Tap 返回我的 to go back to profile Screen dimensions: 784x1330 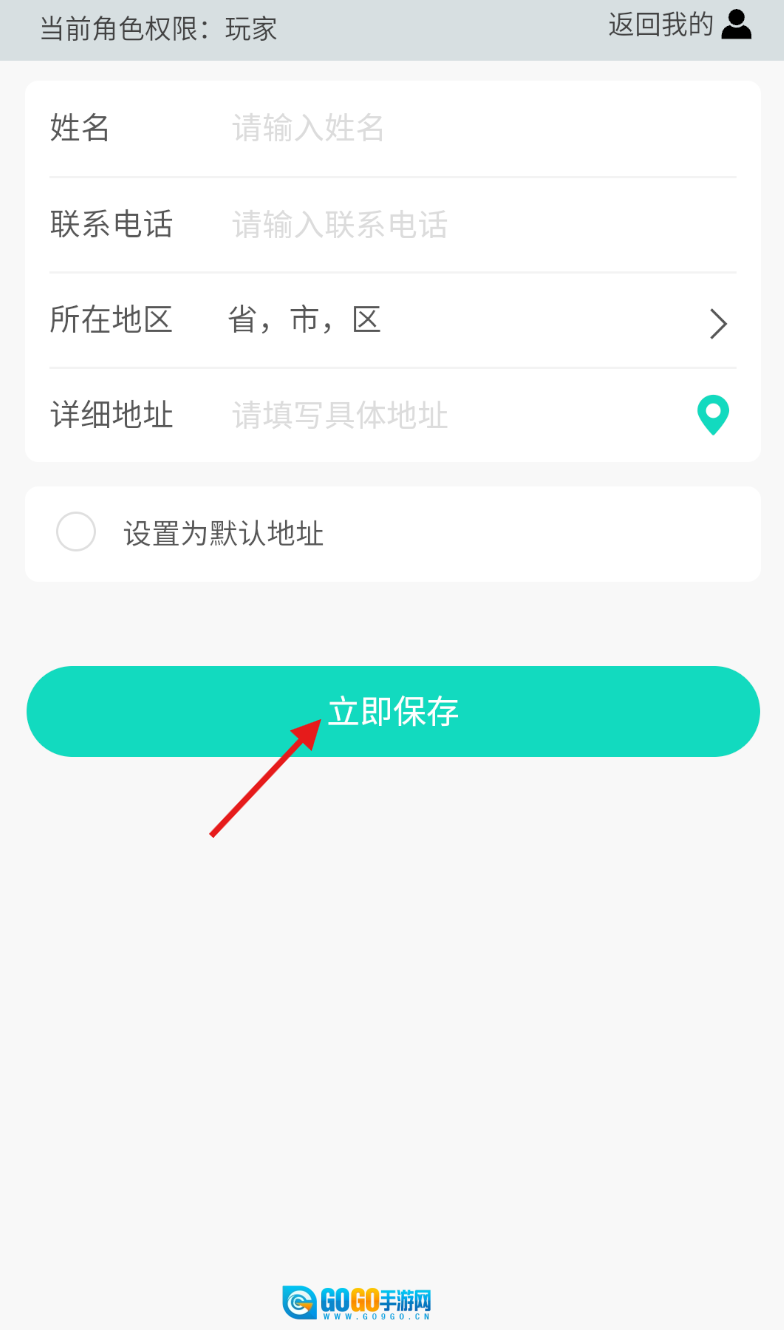coord(680,24)
